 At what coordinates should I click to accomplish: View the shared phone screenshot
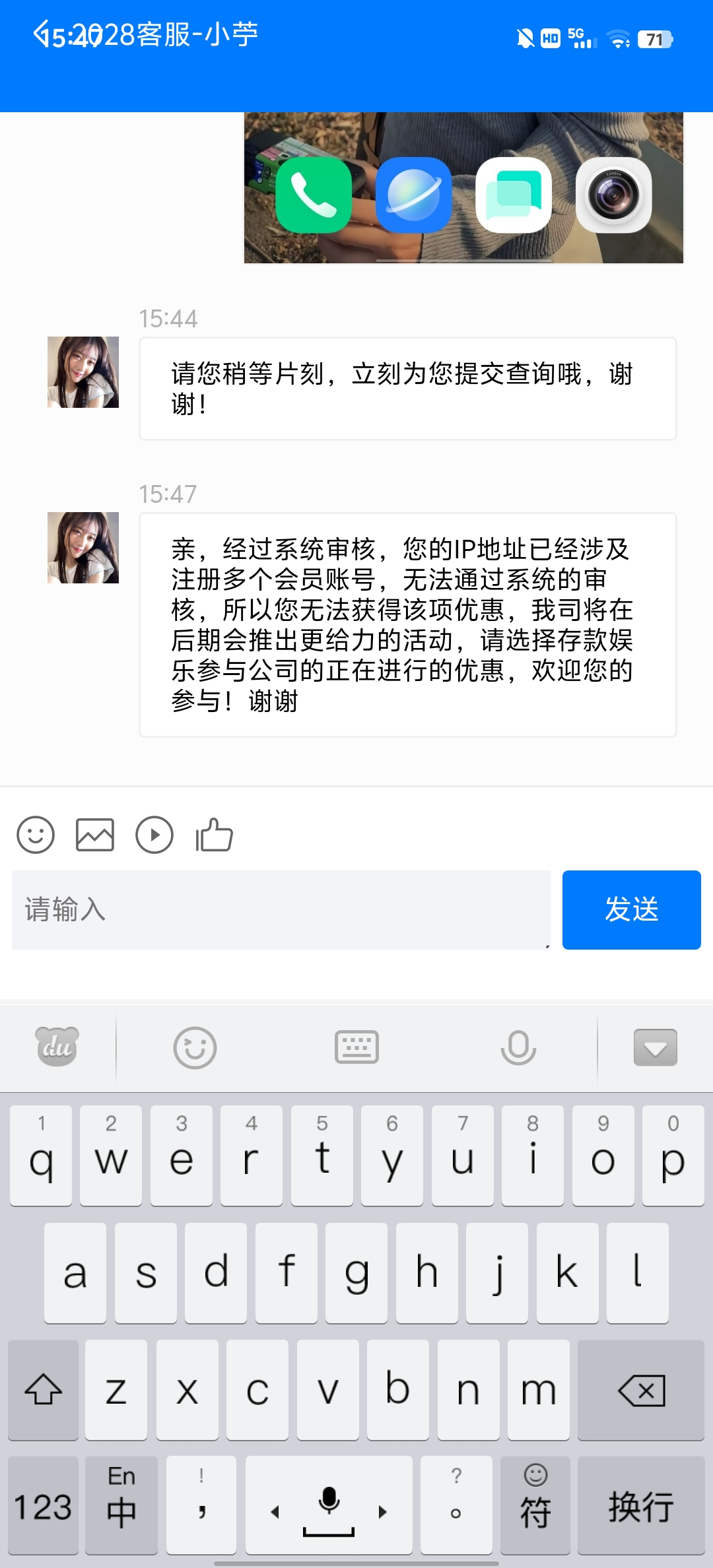(461, 188)
